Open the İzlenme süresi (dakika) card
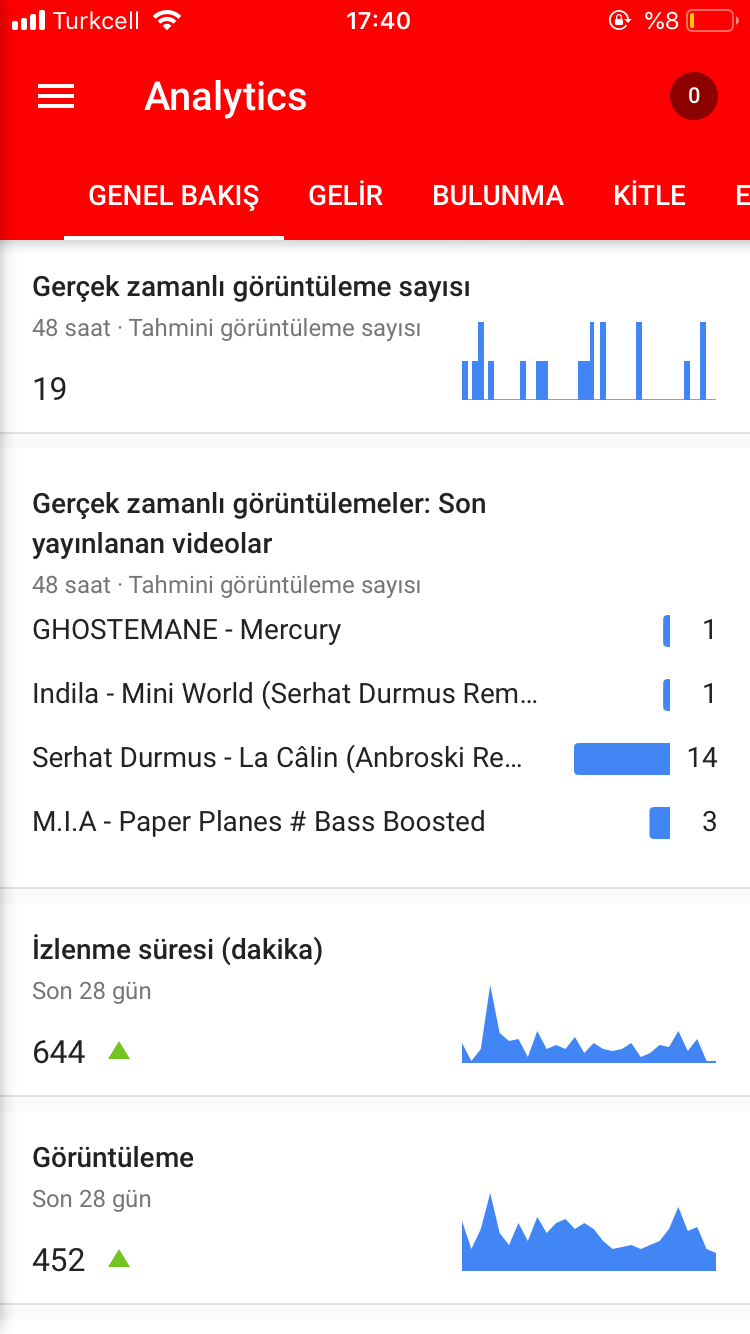Screen dimensions: 750x1334 375,1000
